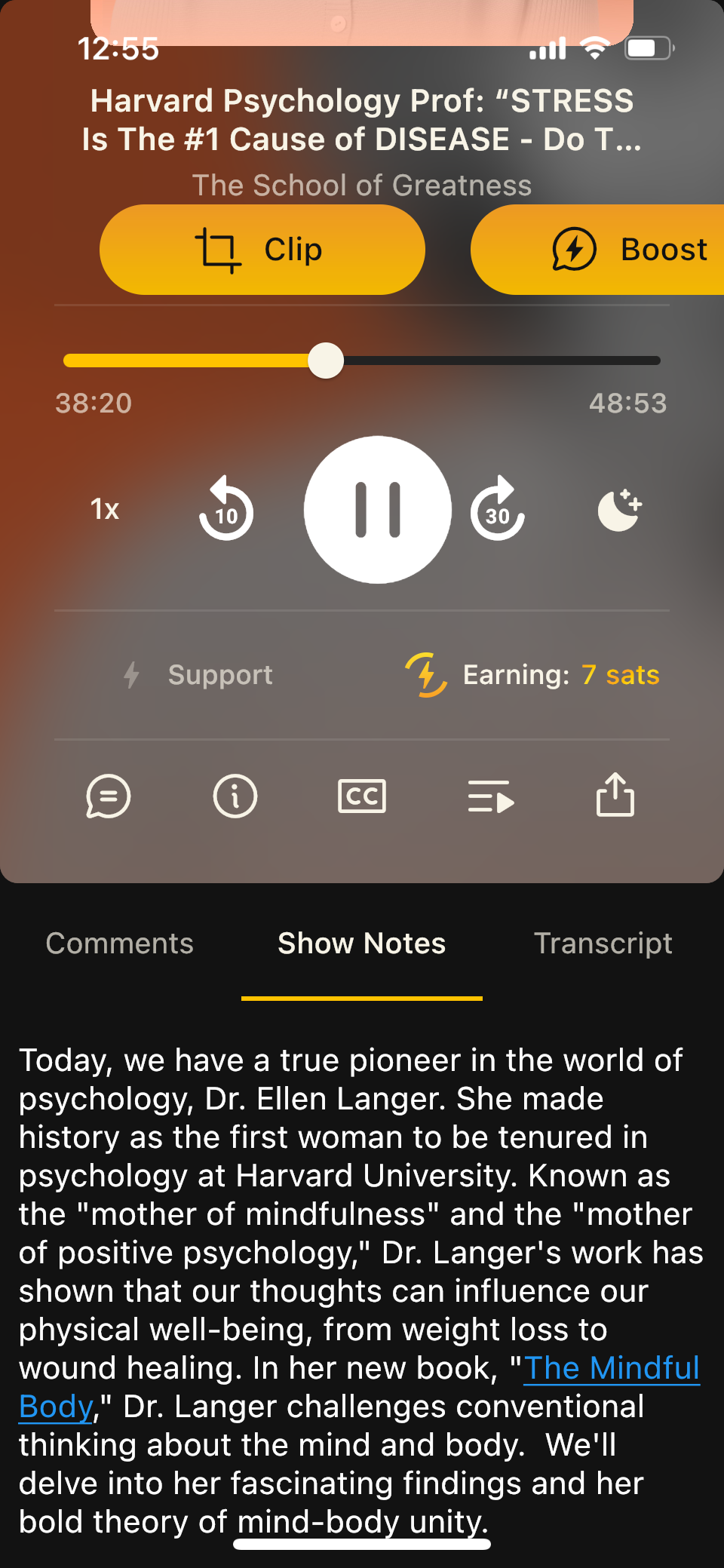
Task: Set the sleep timer
Action: point(619,510)
